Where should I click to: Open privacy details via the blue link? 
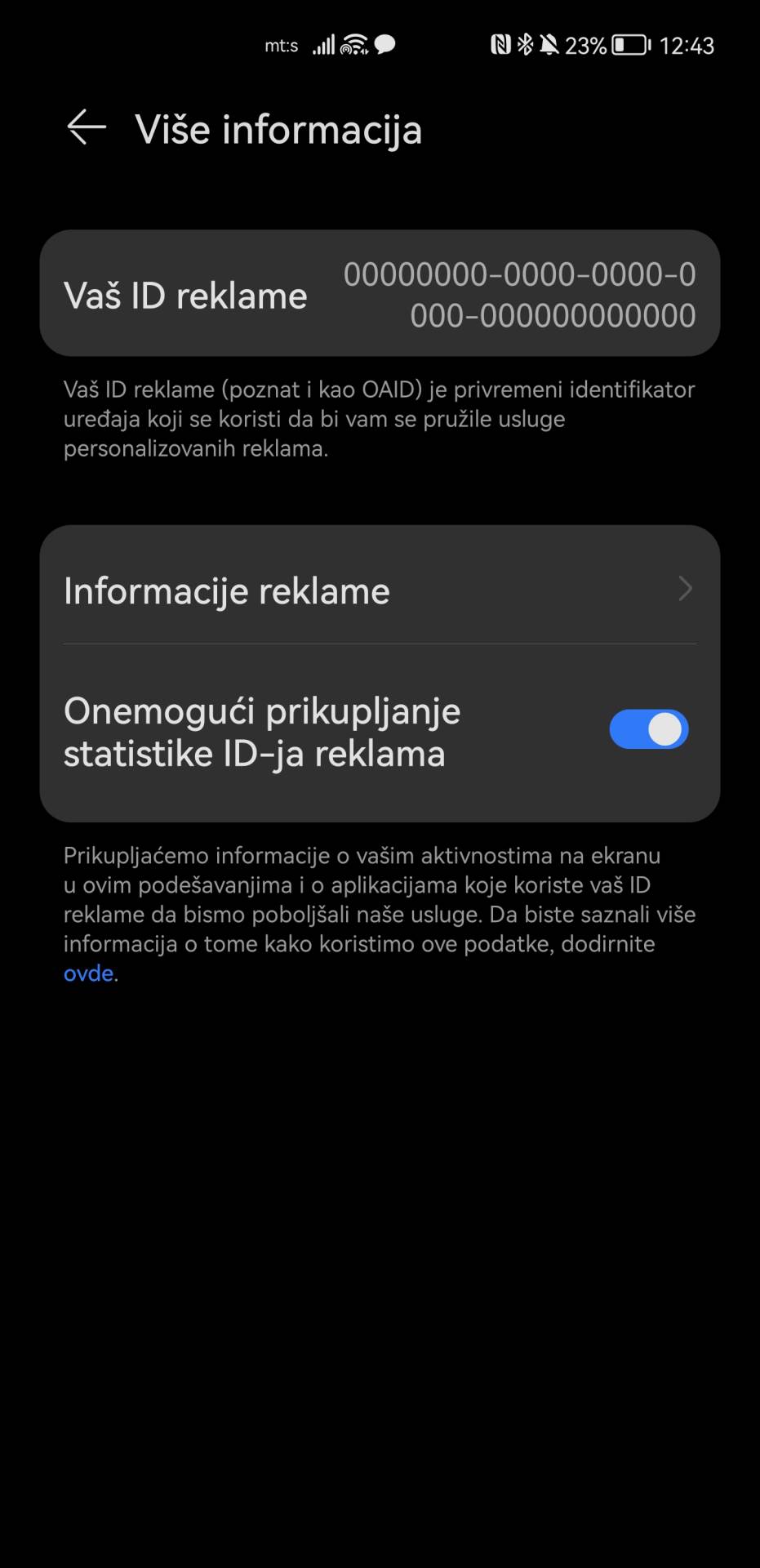tap(87, 973)
